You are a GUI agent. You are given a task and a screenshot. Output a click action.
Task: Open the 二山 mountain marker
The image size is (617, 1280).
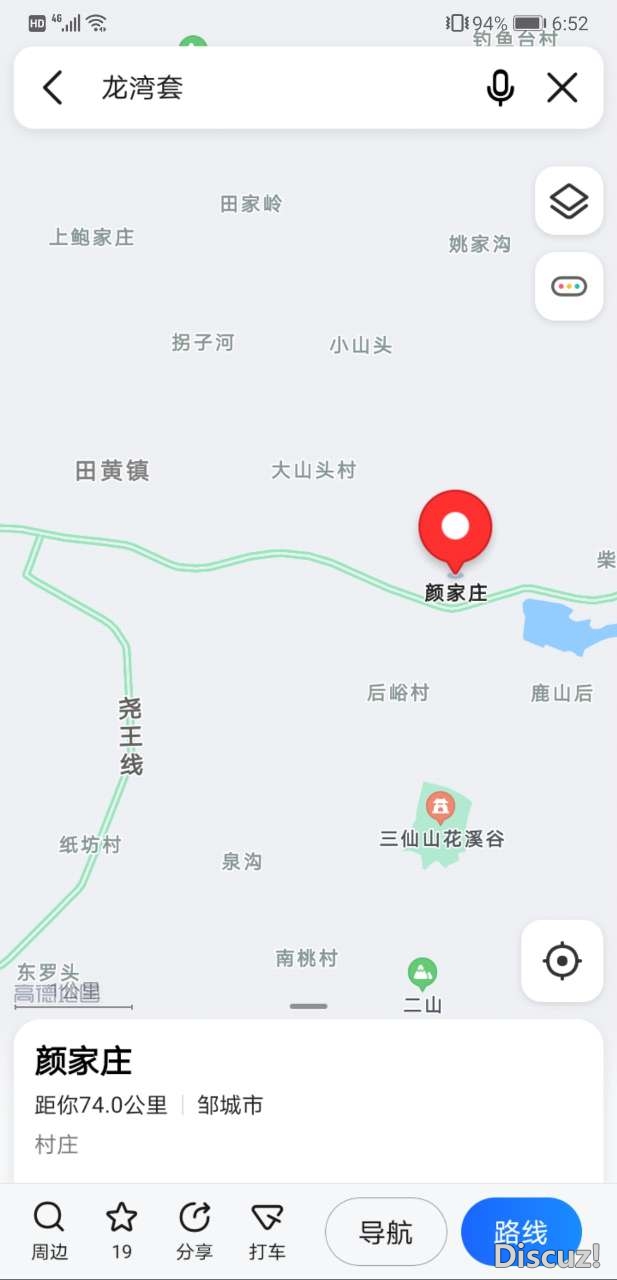coord(422,971)
